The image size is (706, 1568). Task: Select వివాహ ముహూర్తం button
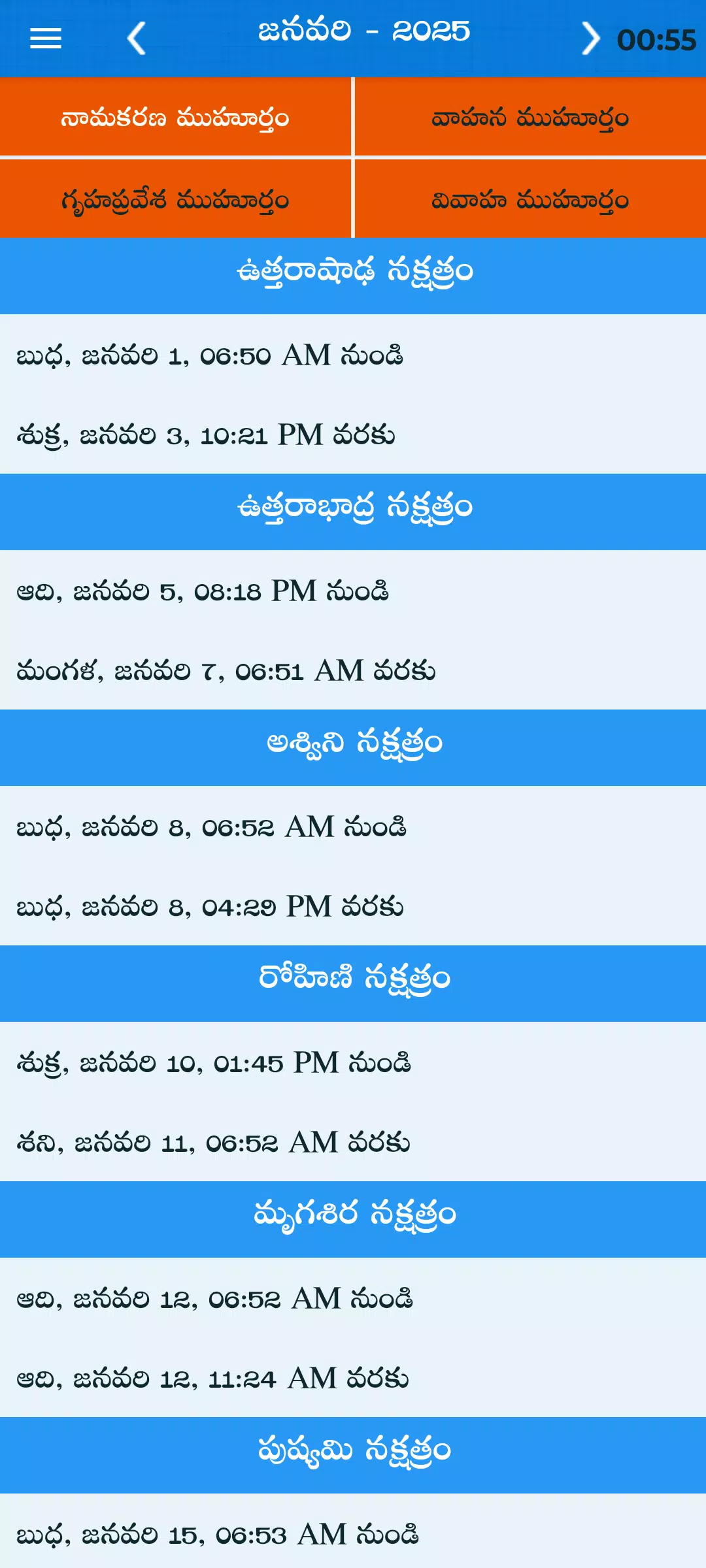coord(530,199)
